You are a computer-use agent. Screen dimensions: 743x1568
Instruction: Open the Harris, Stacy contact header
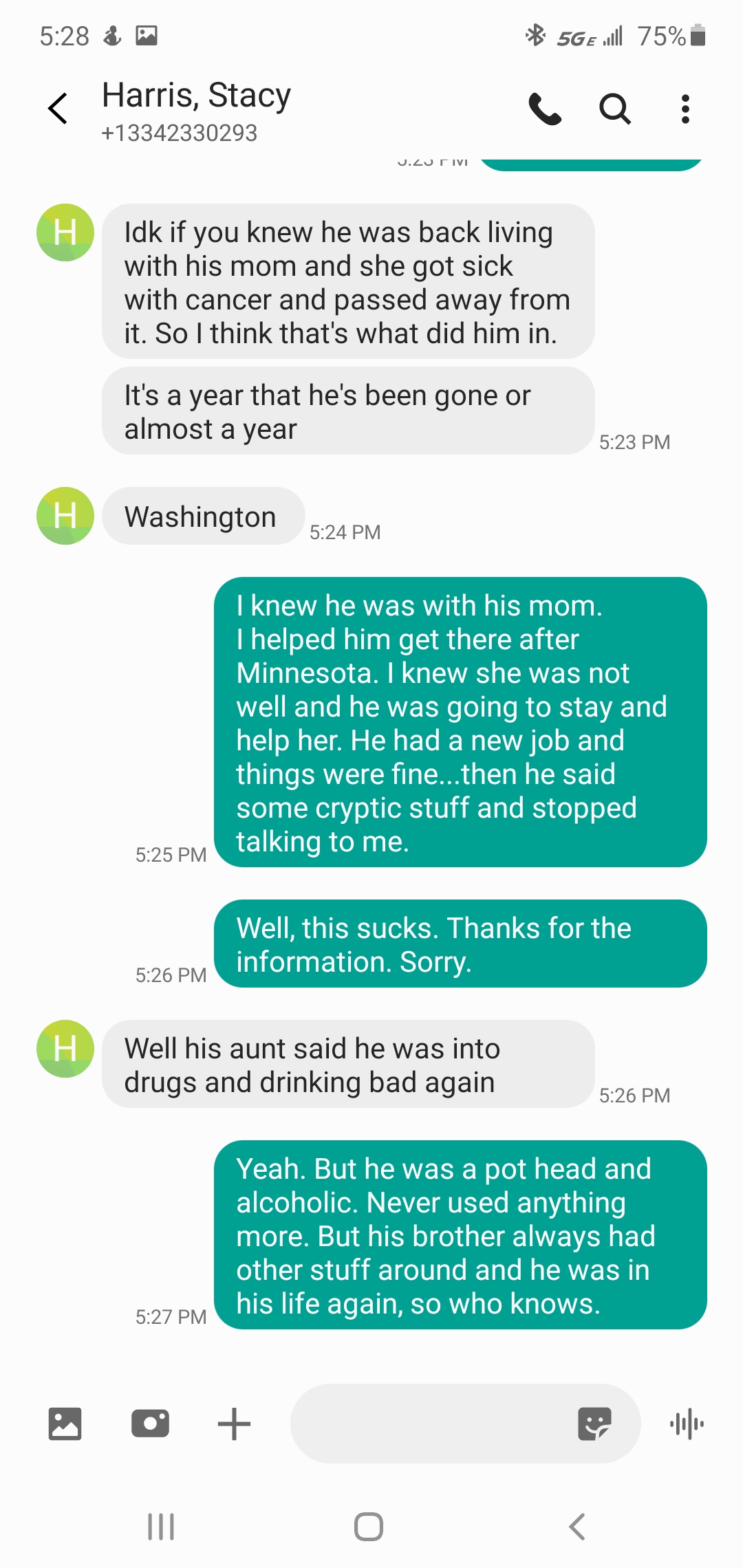(196, 110)
